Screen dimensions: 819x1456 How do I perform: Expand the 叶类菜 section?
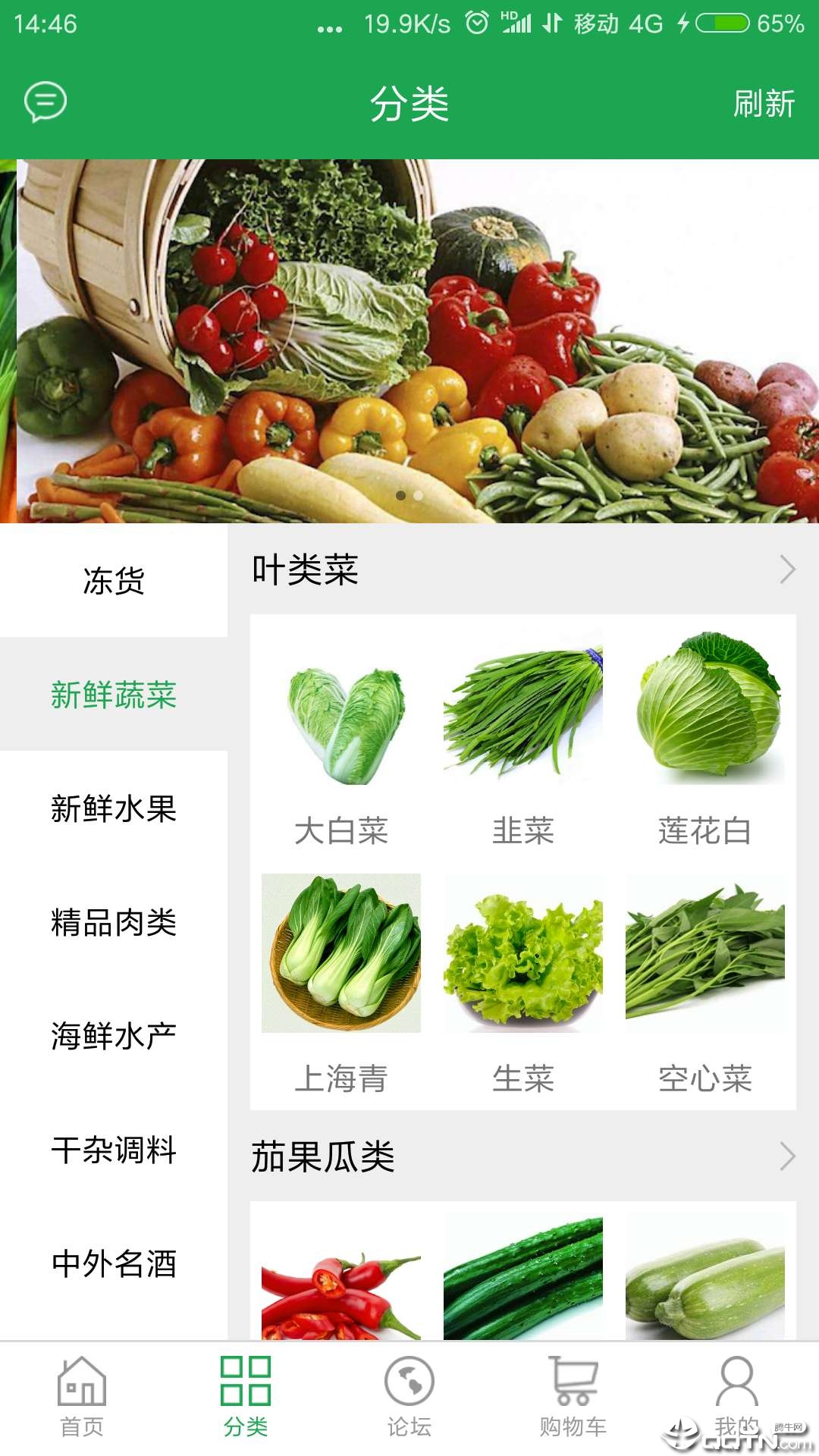point(787,570)
